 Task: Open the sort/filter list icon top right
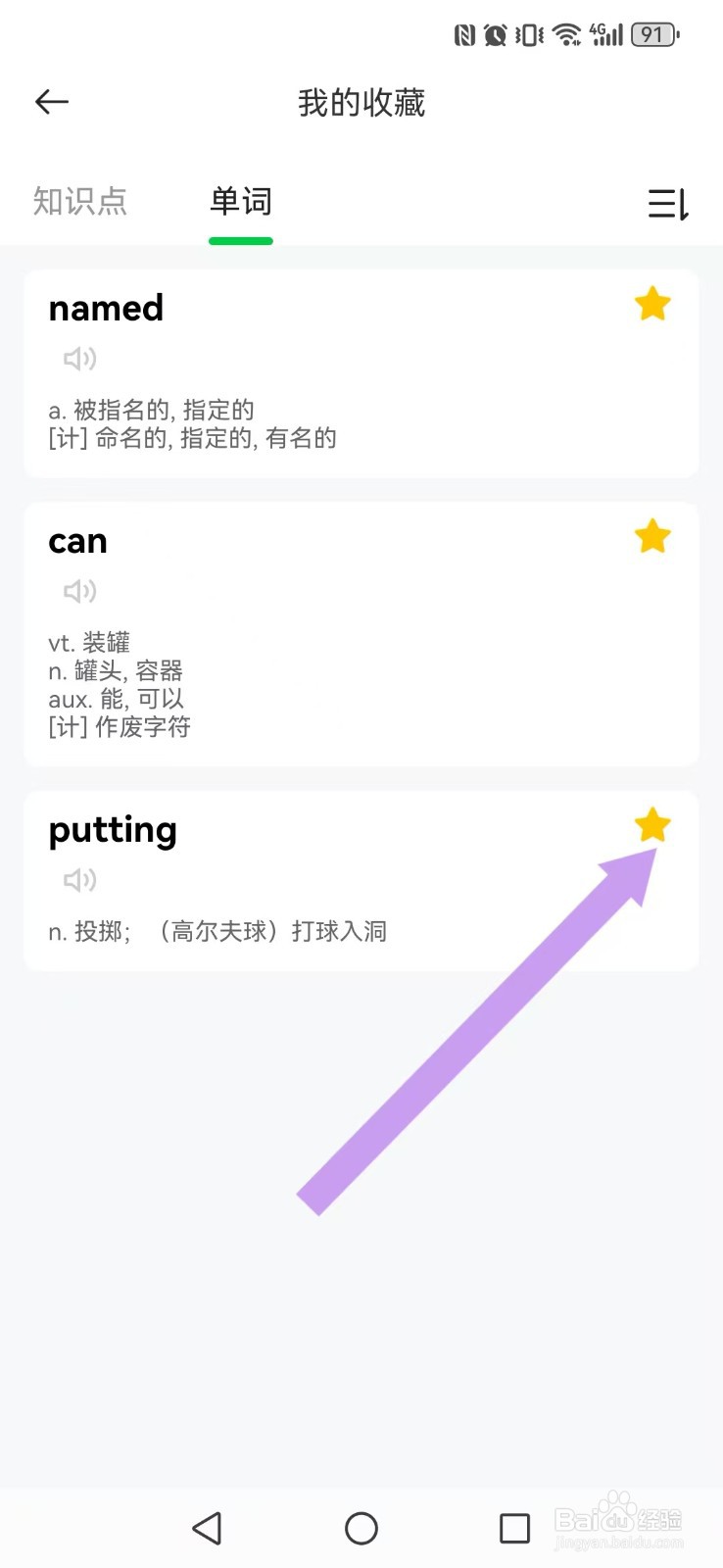tap(669, 202)
